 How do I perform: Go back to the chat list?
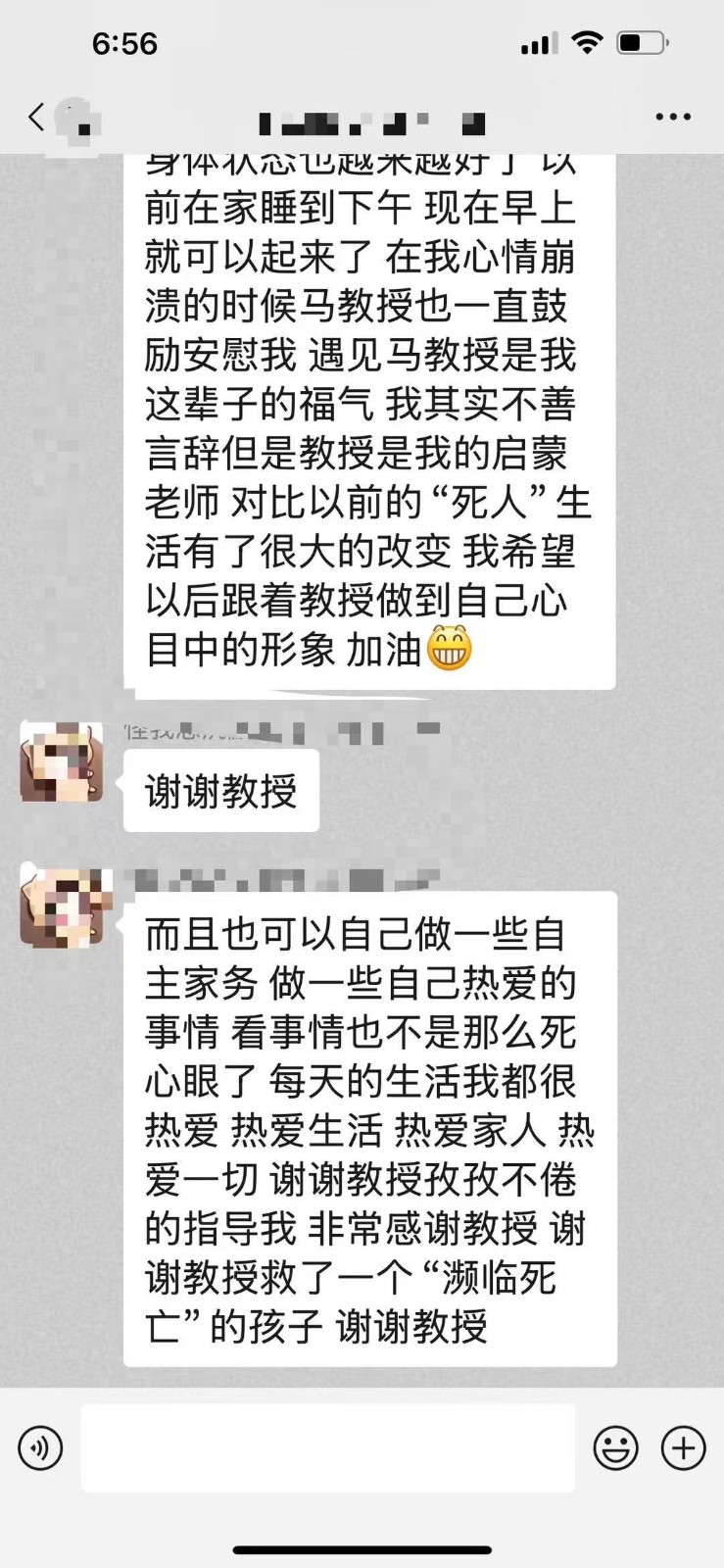tap(37, 118)
